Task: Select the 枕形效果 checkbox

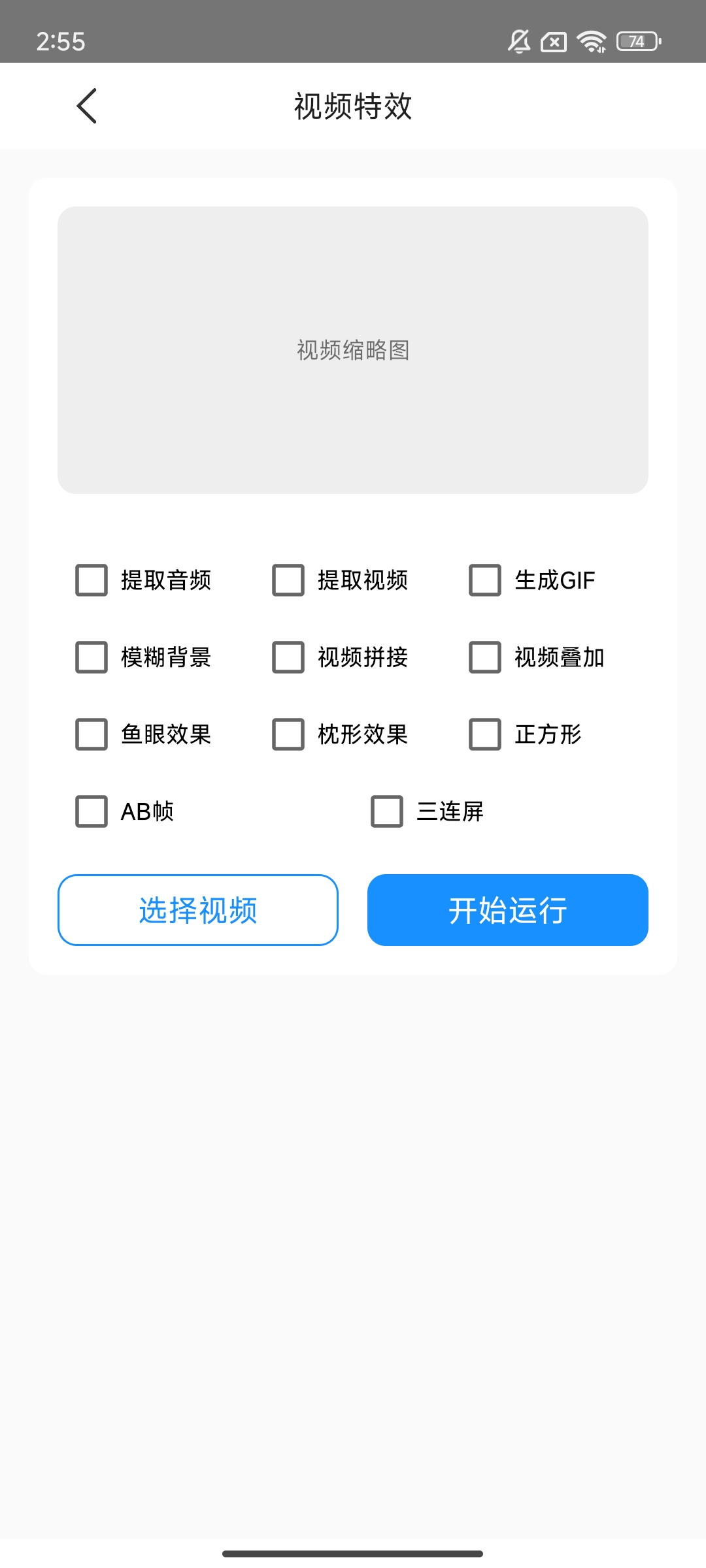Action: (288, 734)
